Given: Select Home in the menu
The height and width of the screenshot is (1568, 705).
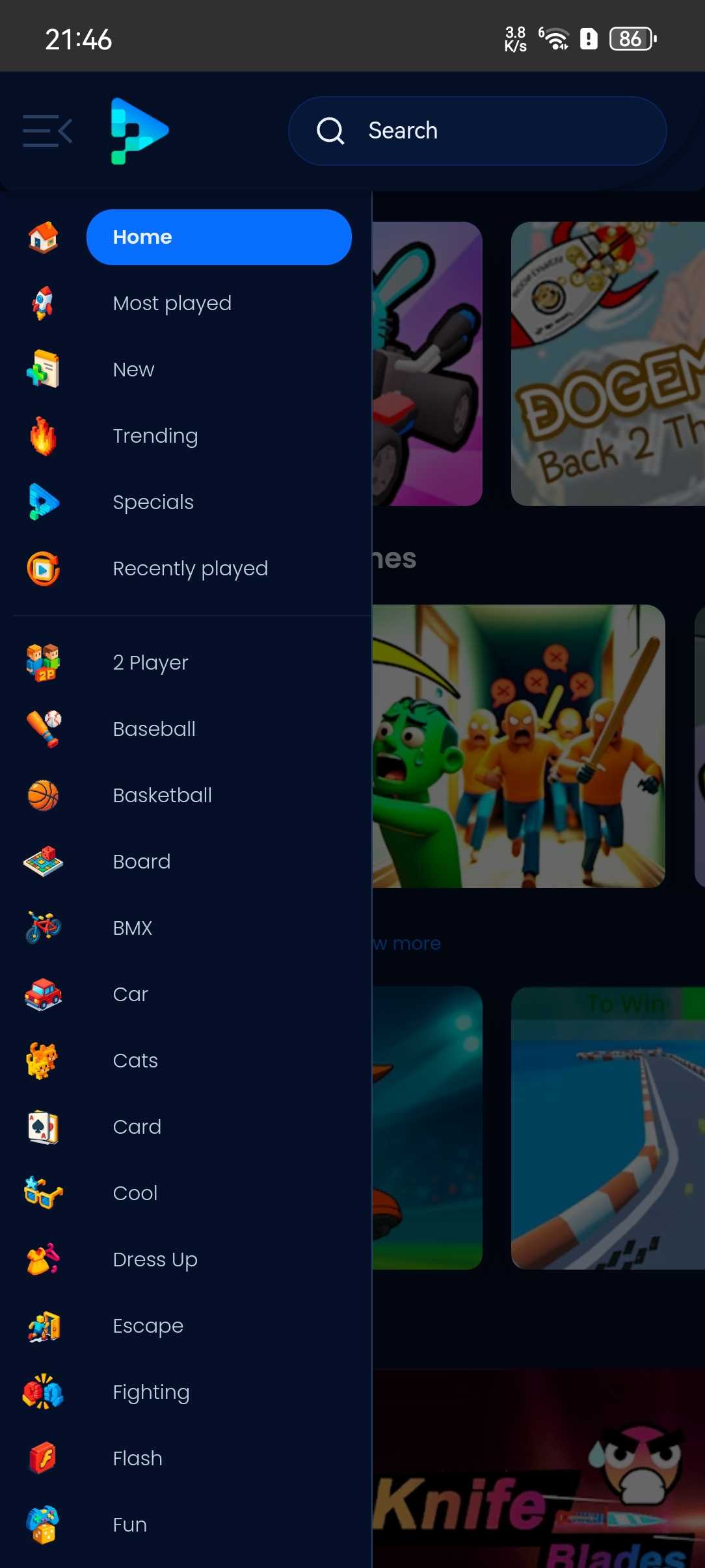Looking at the screenshot, I should click(x=219, y=237).
